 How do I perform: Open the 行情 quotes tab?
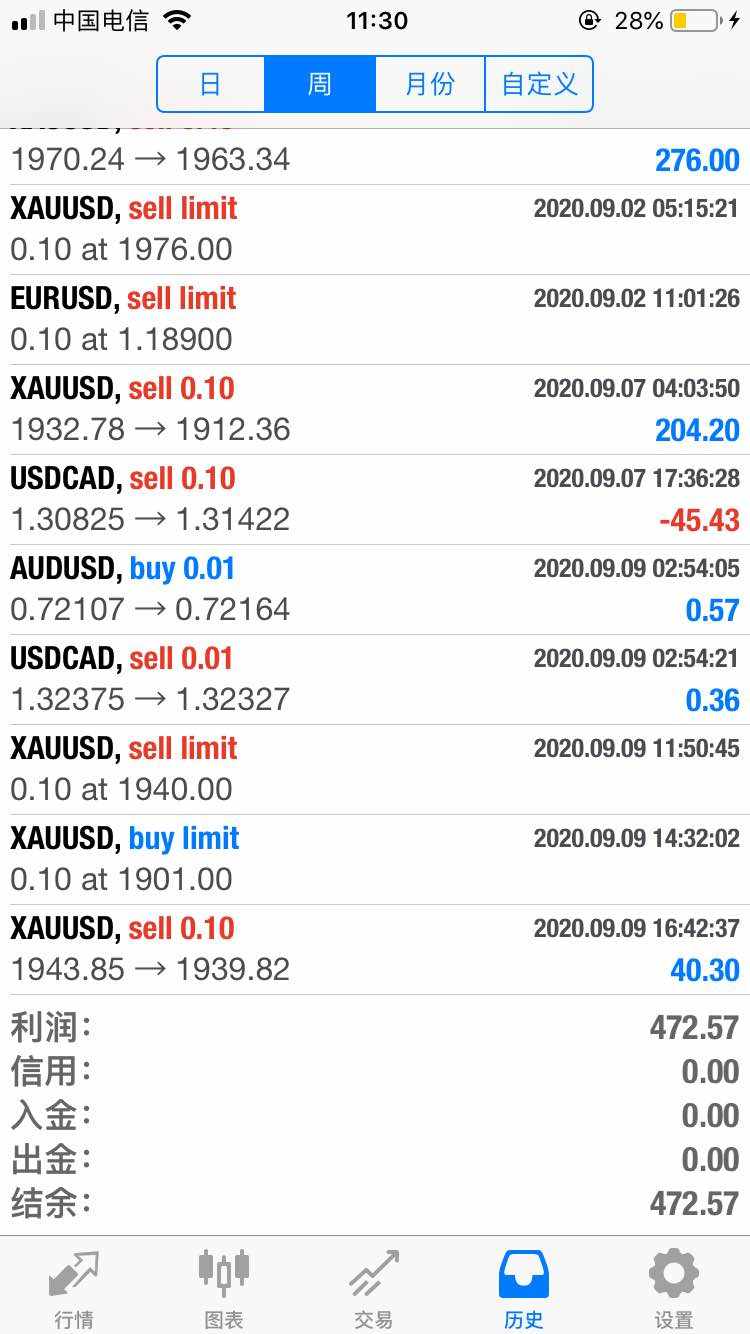pos(74,1288)
